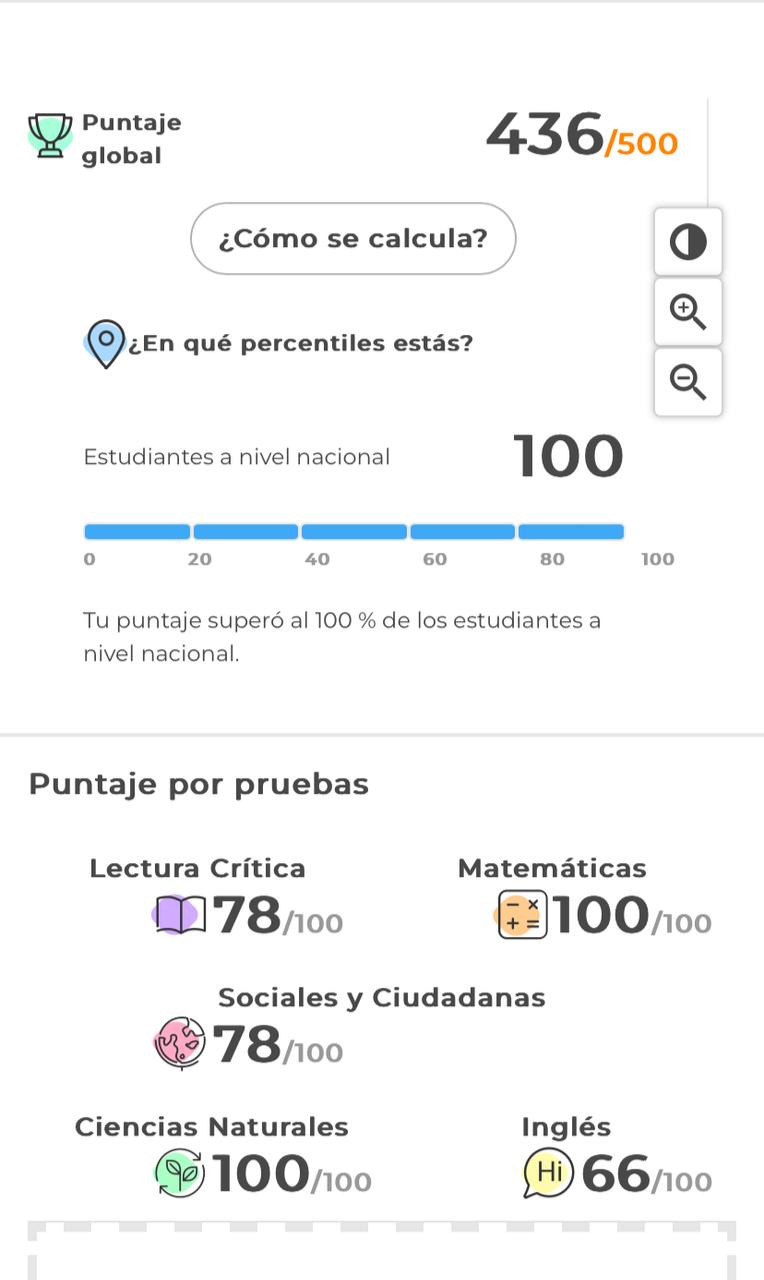The image size is (764, 1280).
Task: Toggle the high contrast display mode
Action: pos(687,241)
